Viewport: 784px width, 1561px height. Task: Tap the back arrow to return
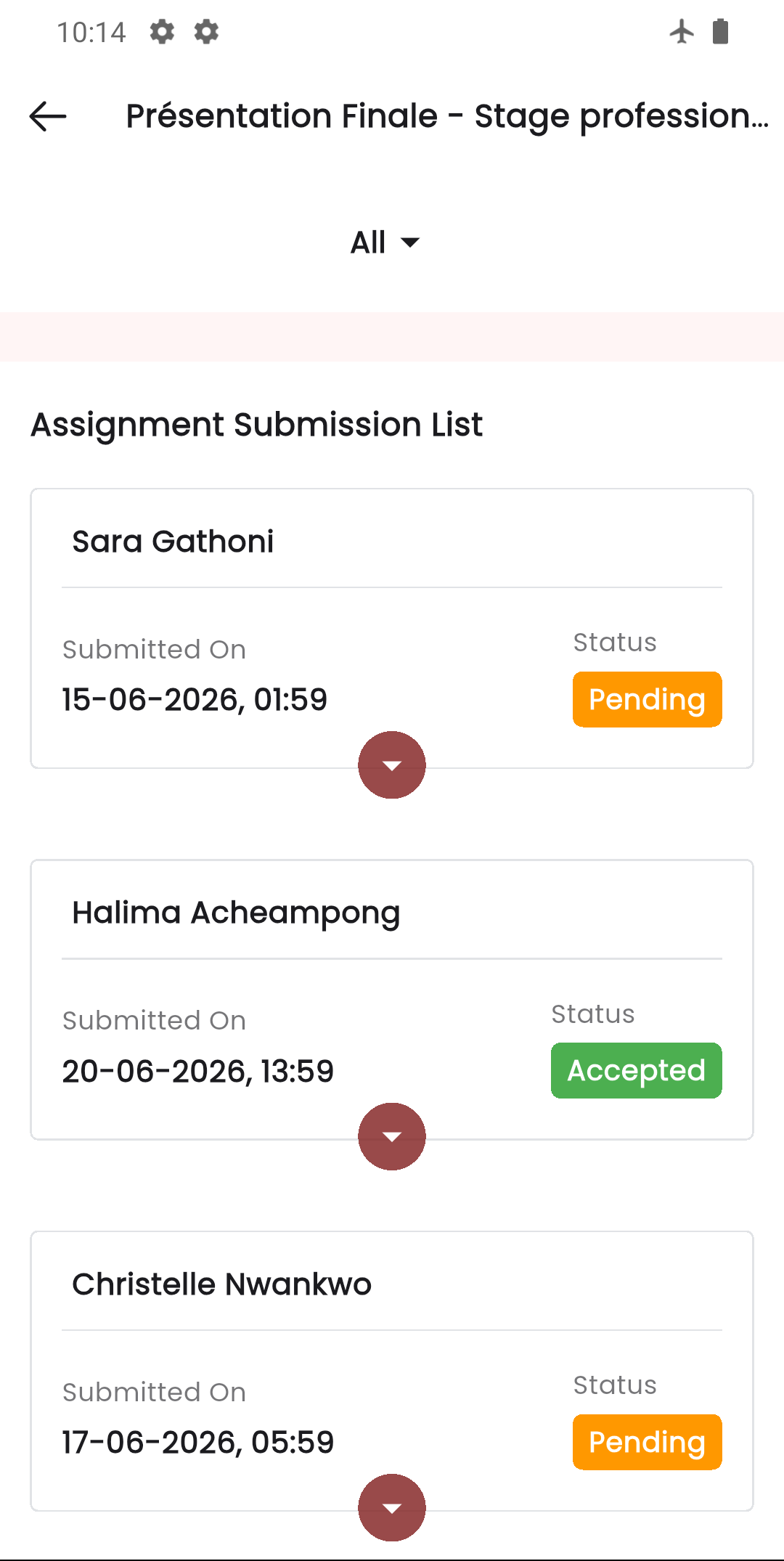tap(46, 116)
